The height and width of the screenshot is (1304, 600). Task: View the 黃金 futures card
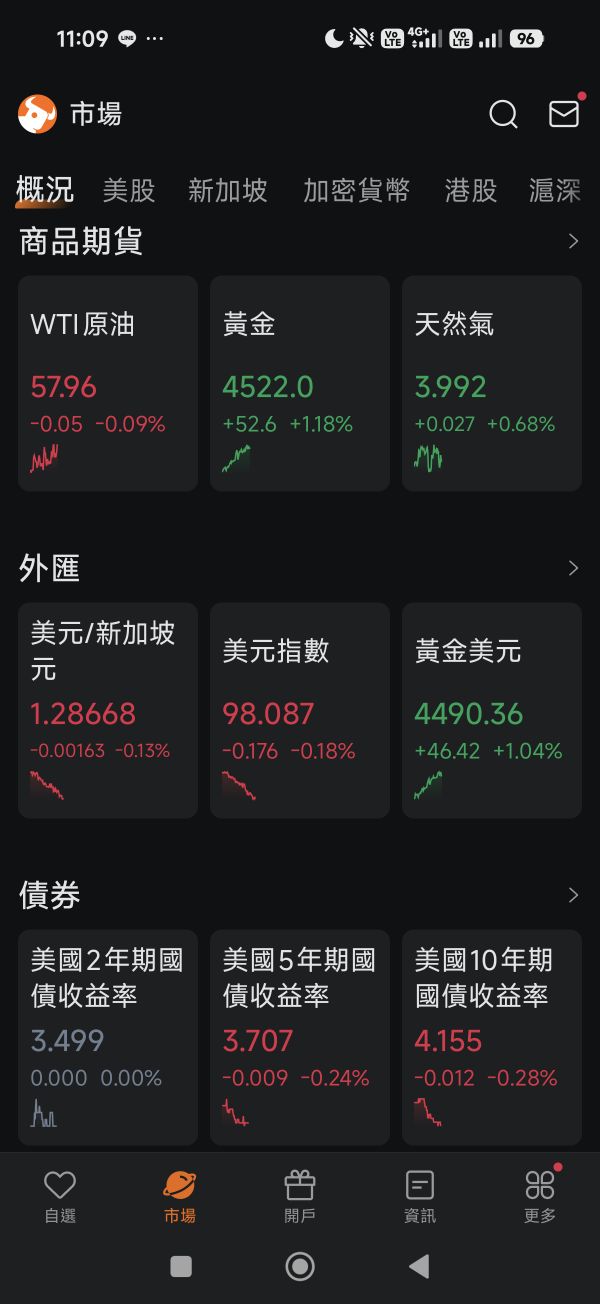300,383
